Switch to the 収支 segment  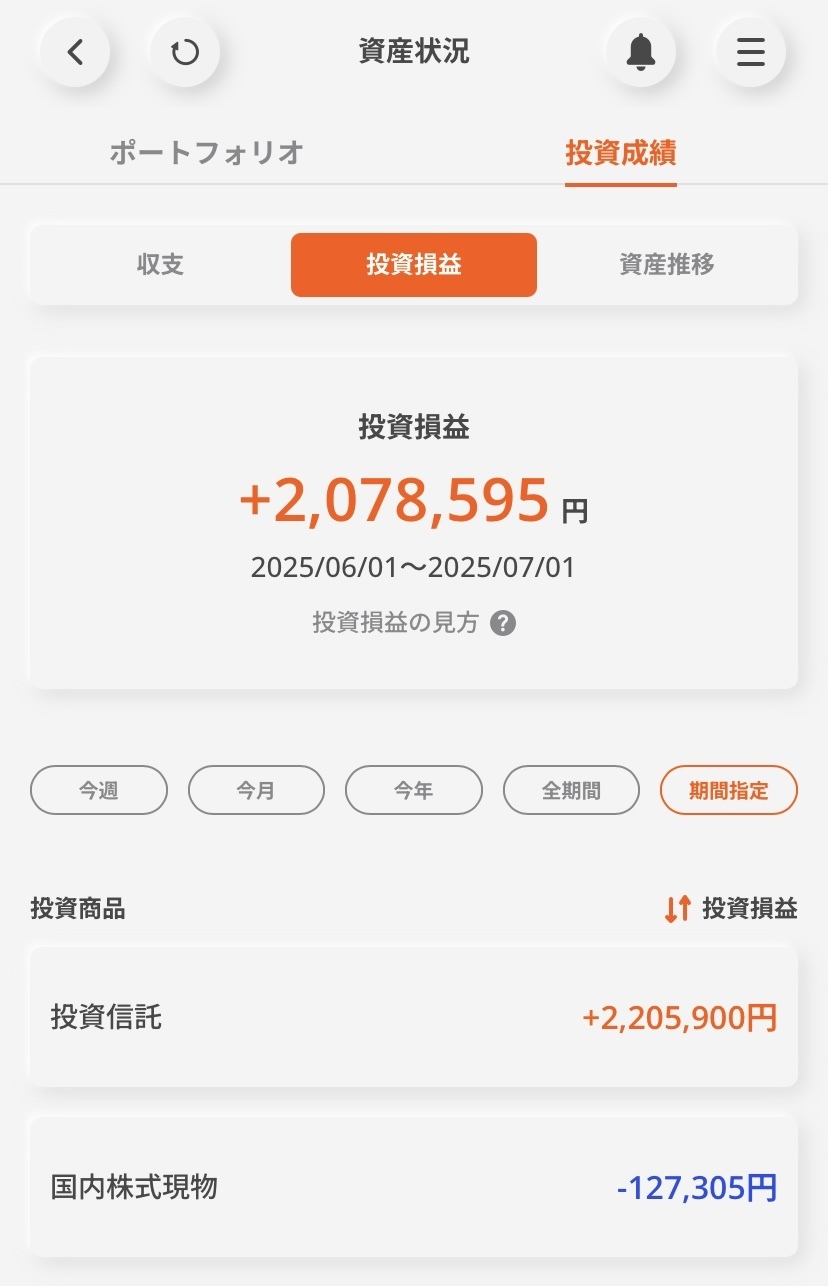[x=160, y=265]
